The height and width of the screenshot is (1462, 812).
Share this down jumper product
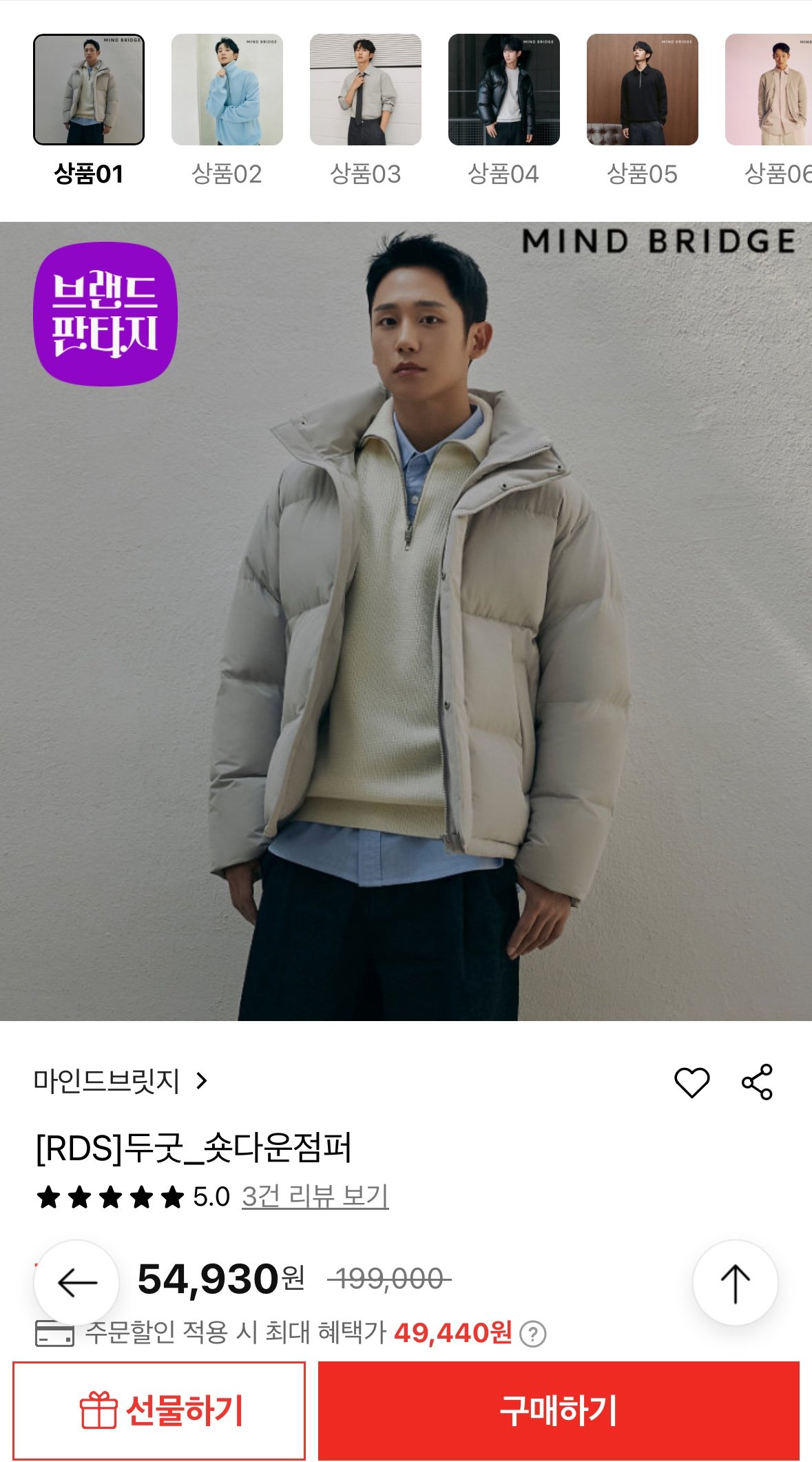coord(757,1082)
